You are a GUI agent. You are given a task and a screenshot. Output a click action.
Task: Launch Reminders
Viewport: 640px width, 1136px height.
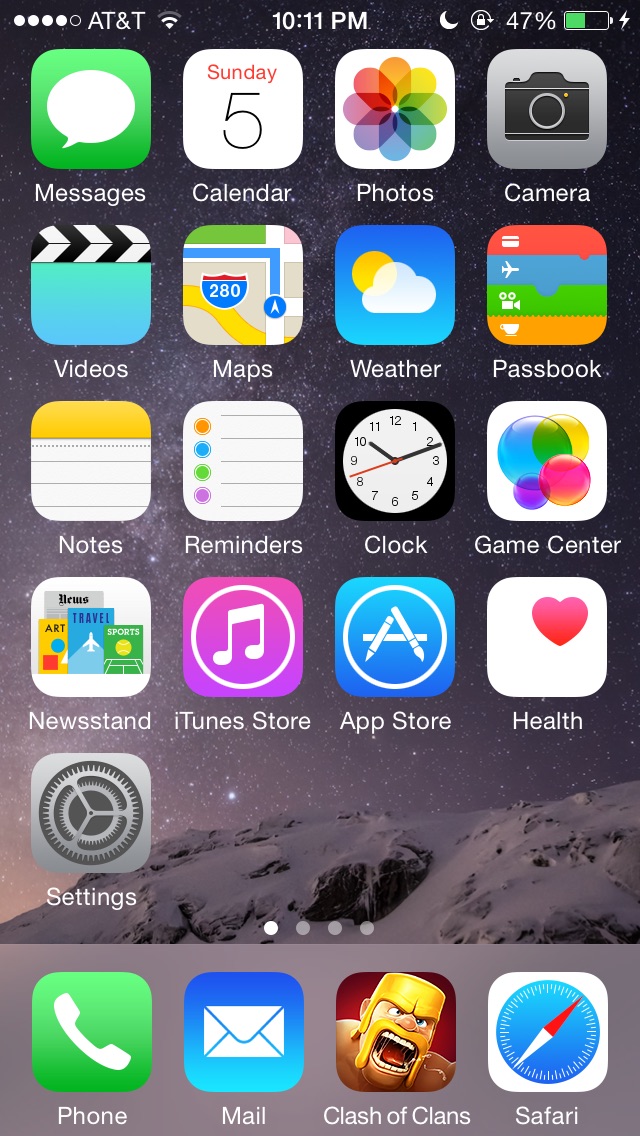point(243,461)
